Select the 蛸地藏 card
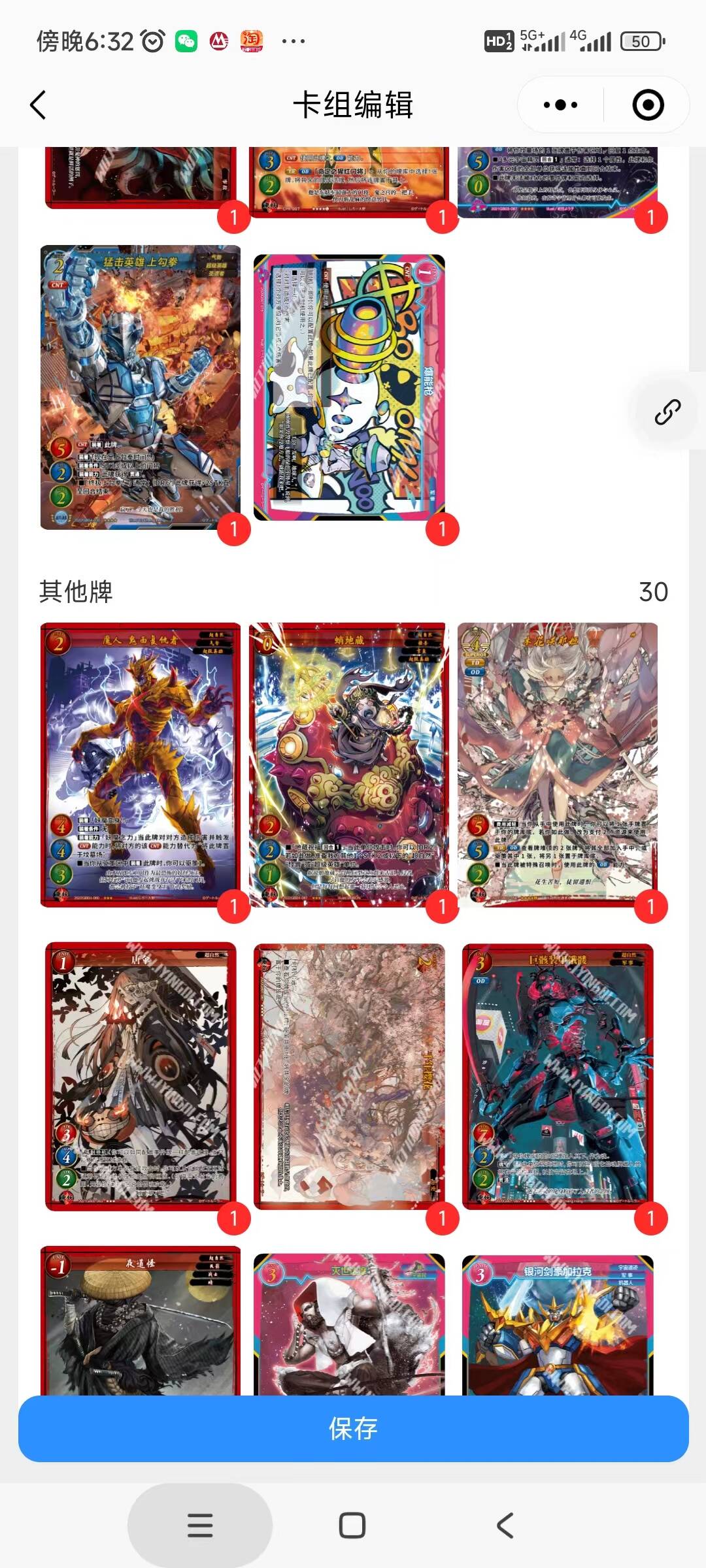 349,764
